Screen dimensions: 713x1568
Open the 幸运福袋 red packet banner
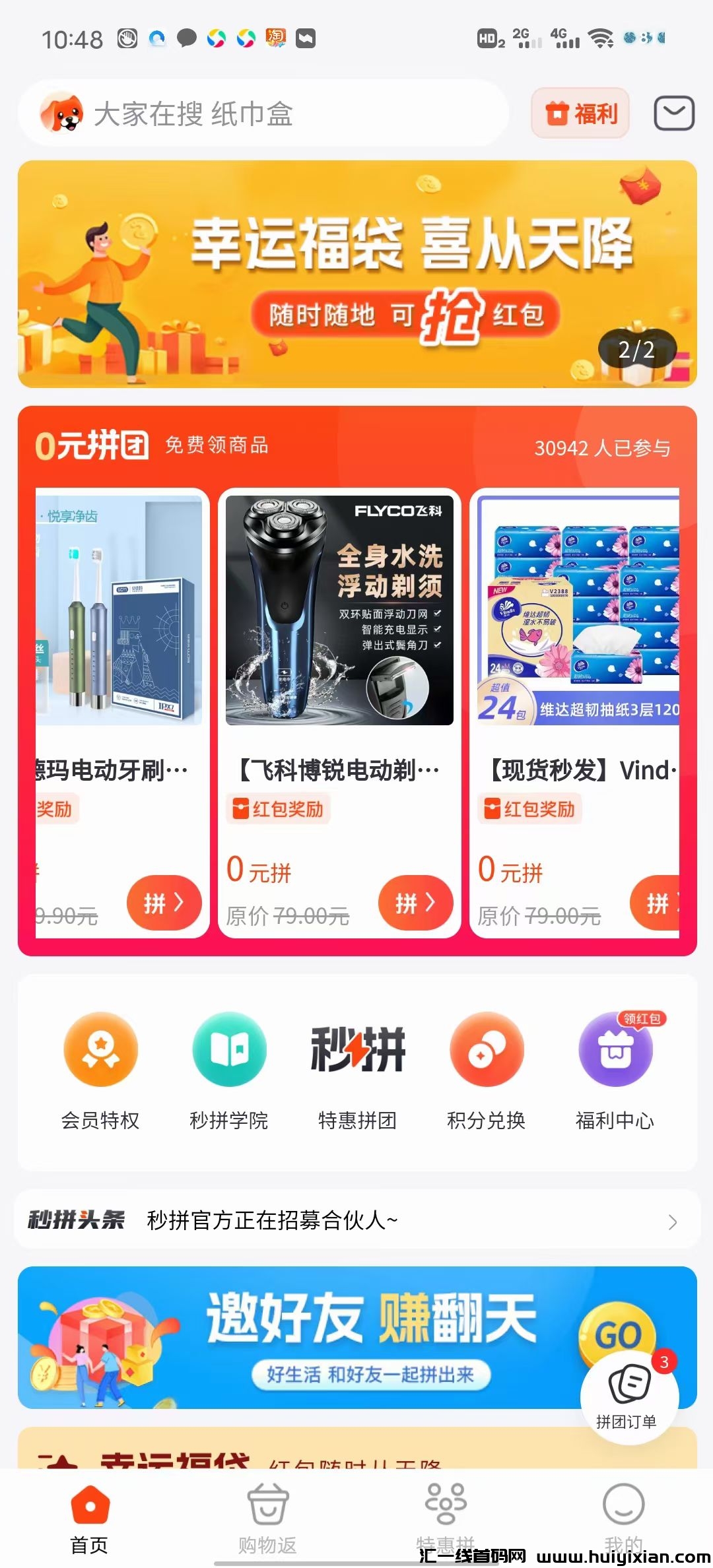(x=356, y=274)
